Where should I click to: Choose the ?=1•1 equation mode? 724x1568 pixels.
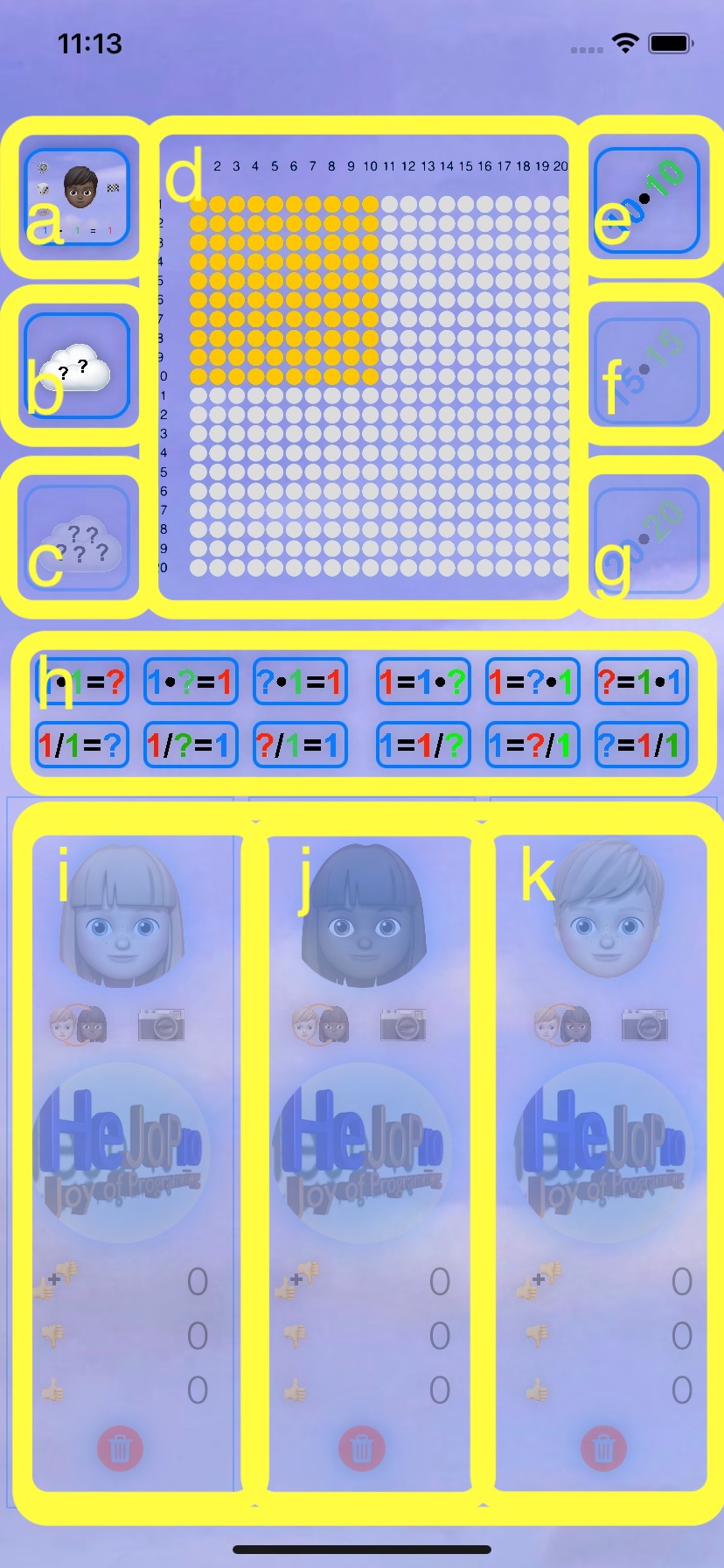(642, 682)
